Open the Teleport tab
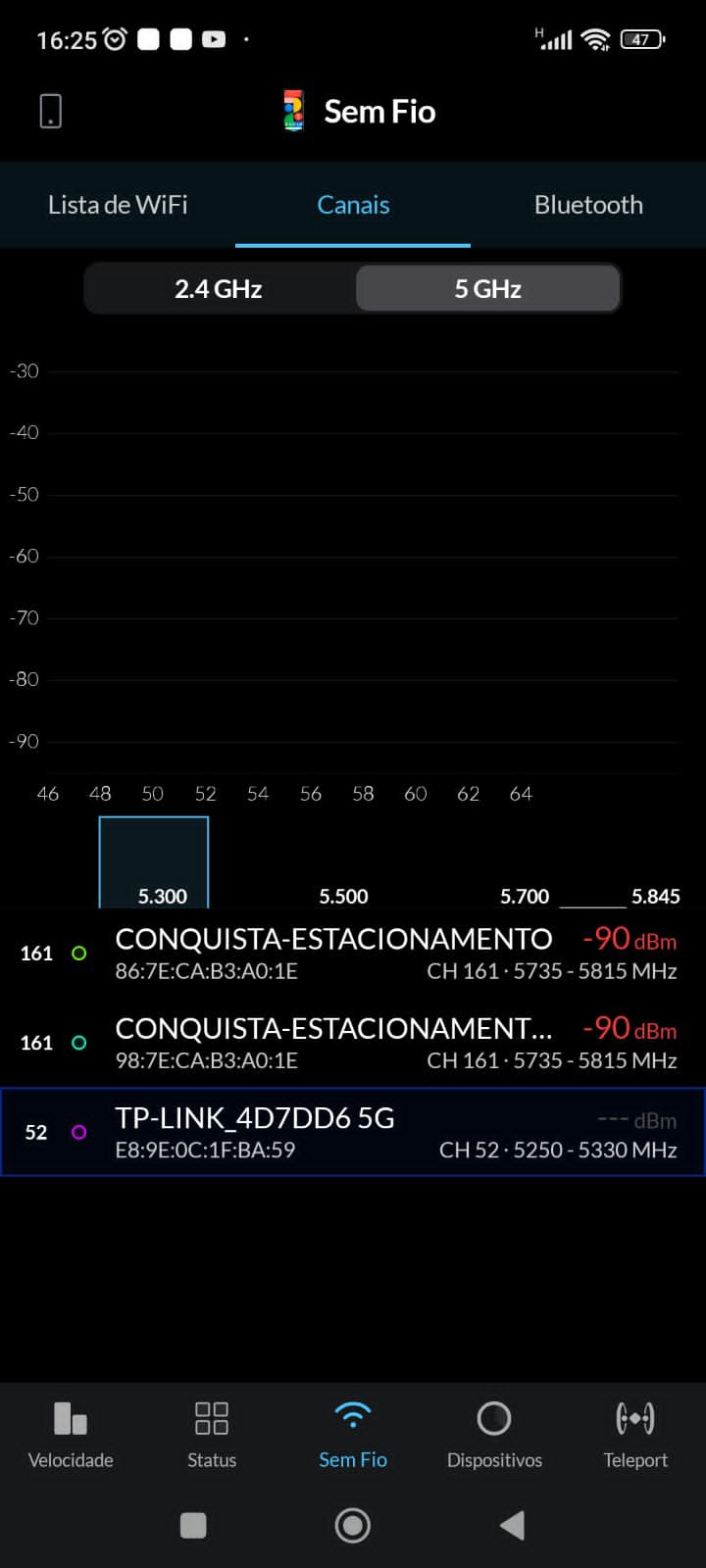Viewport: 706px width, 1568px height. coord(635,1435)
